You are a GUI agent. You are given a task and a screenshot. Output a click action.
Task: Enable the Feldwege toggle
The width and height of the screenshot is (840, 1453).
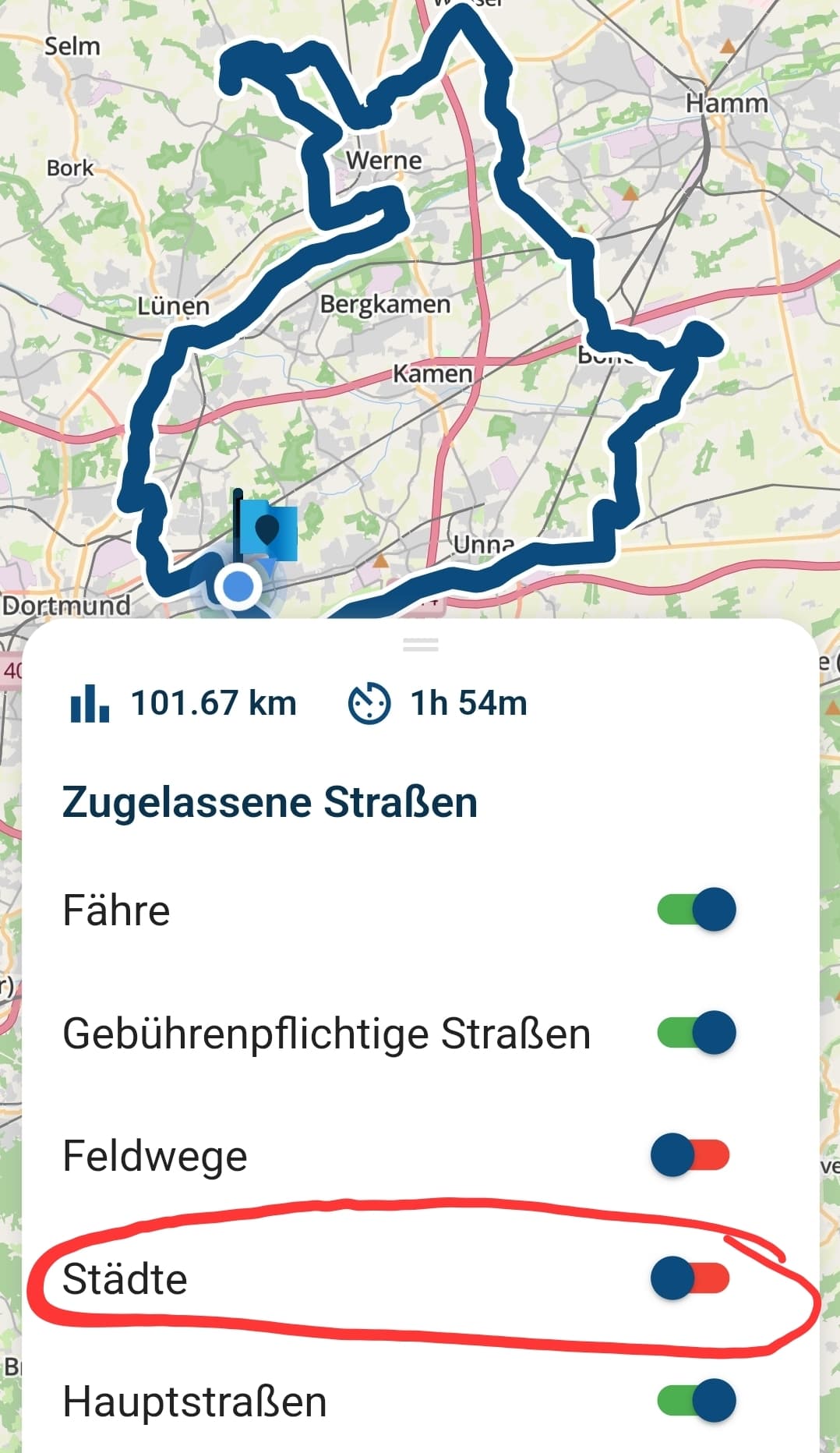[x=690, y=1154]
